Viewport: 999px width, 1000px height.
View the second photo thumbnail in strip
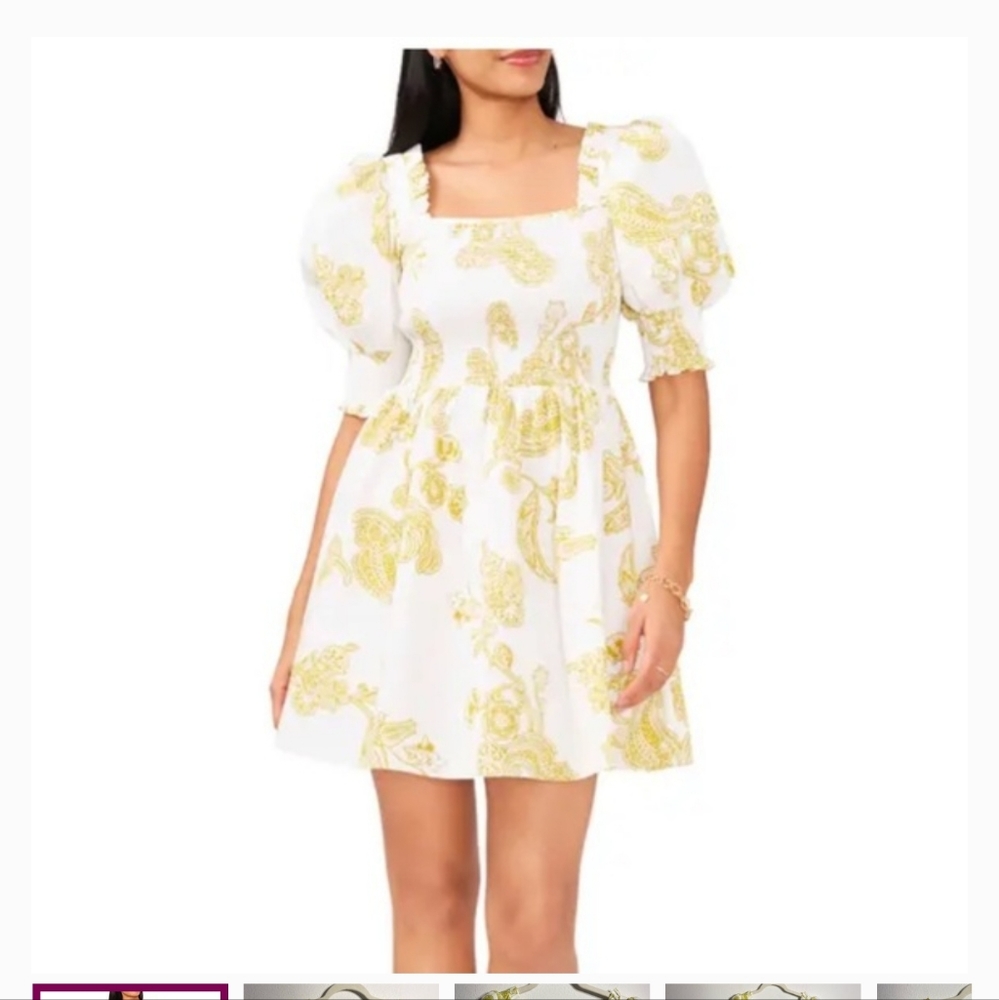pos(341,992)
